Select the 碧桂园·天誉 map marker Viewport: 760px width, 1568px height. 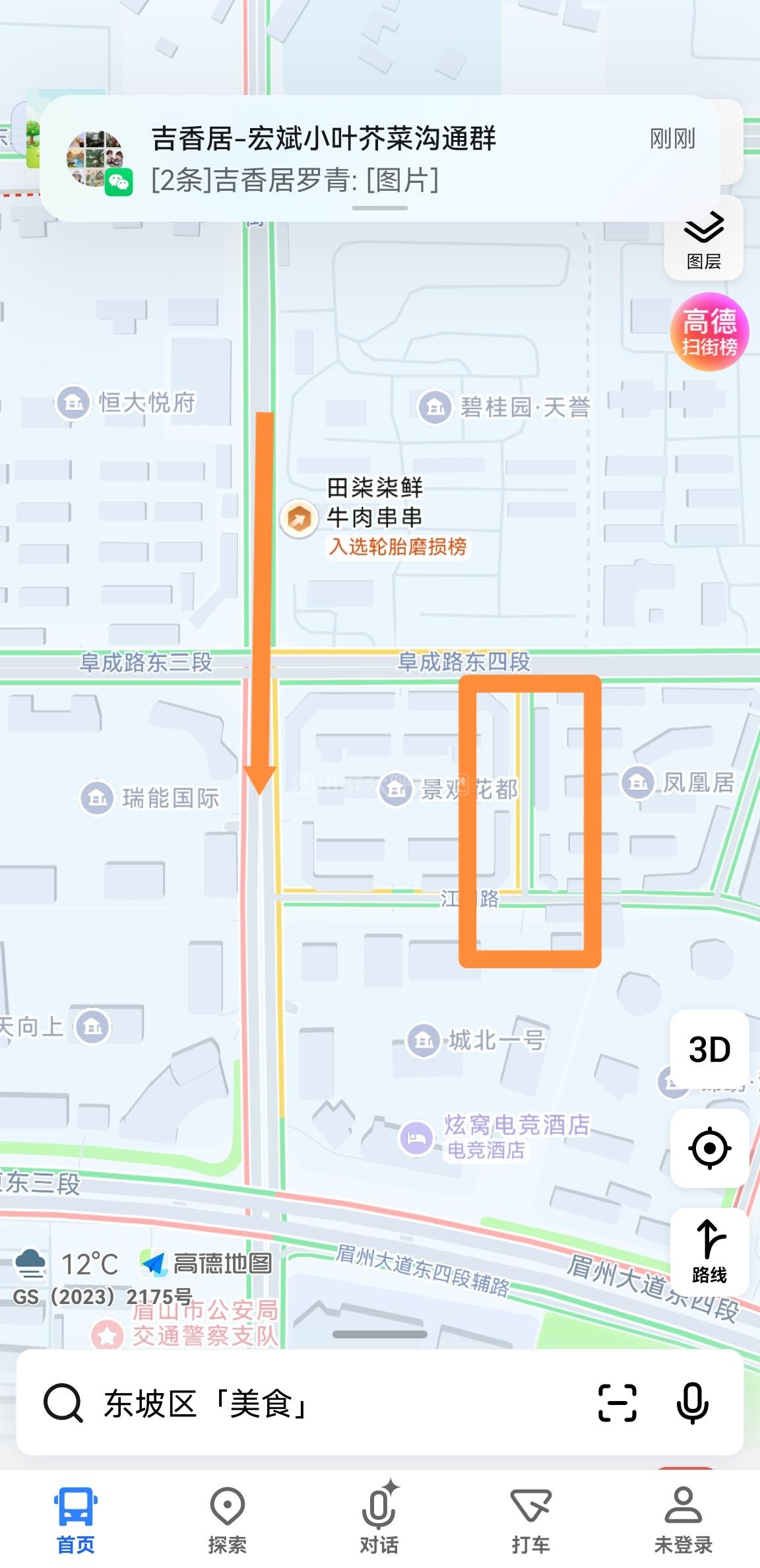pos(435,407)
